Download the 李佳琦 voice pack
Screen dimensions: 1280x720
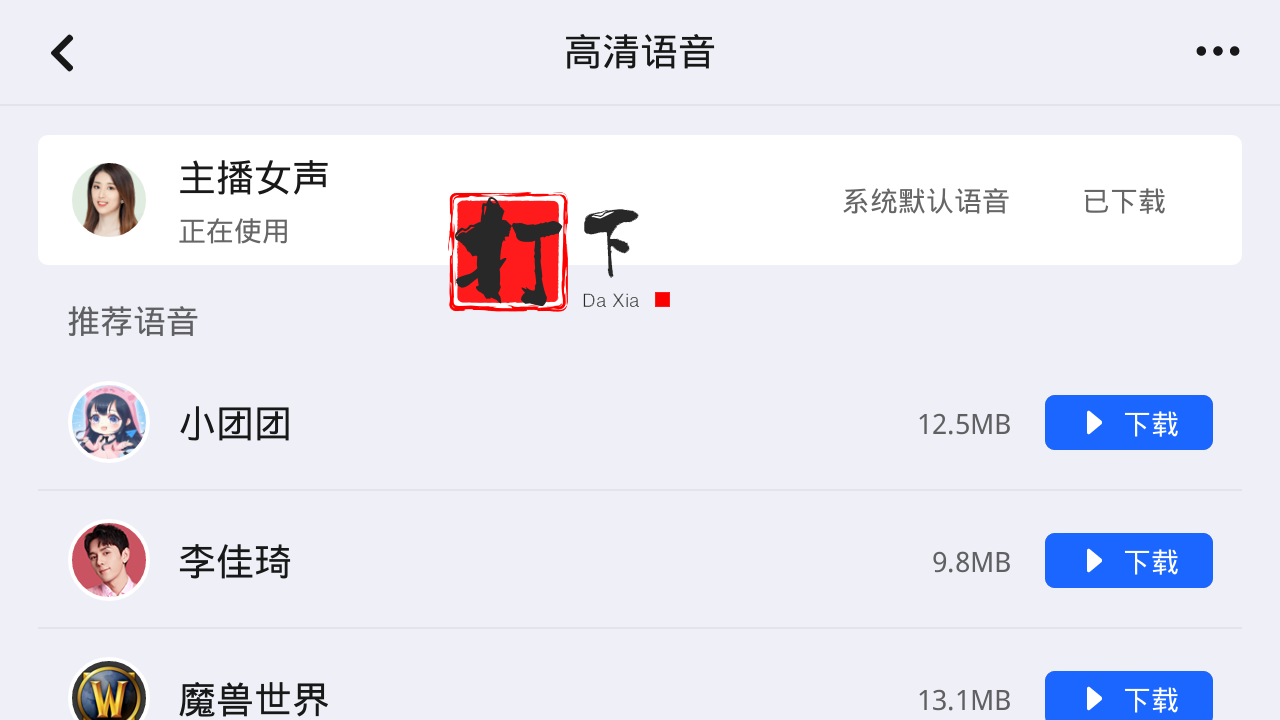1128,561
